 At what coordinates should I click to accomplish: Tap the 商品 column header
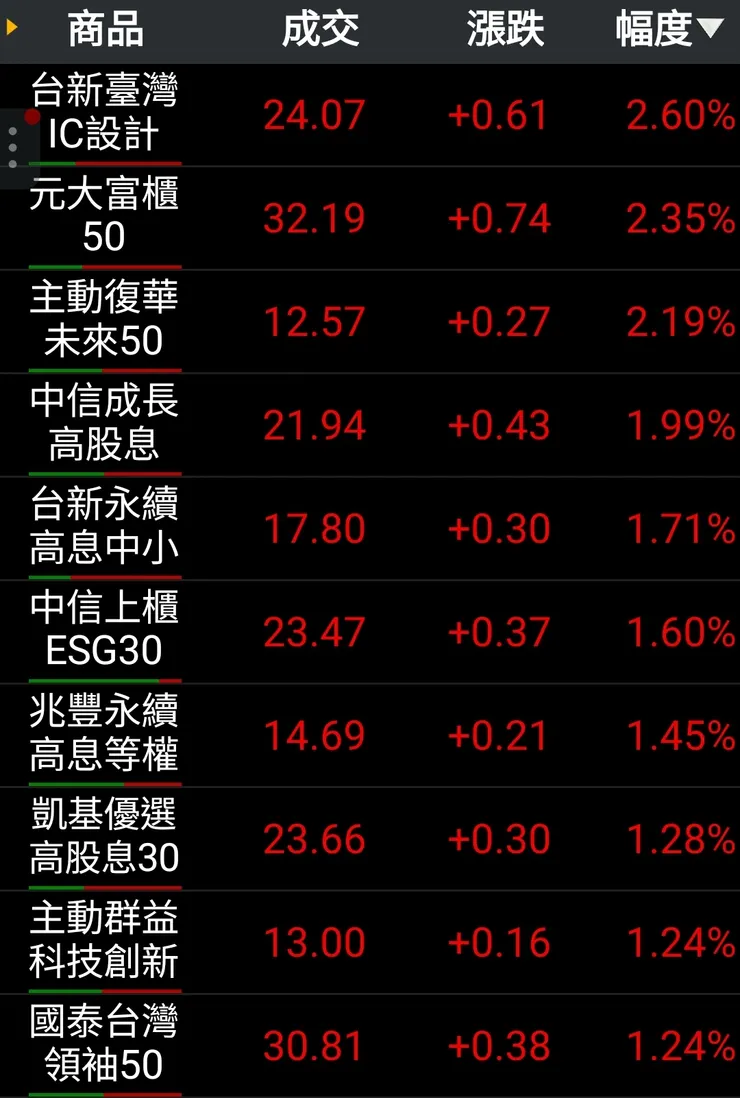(x=105, y=30)
